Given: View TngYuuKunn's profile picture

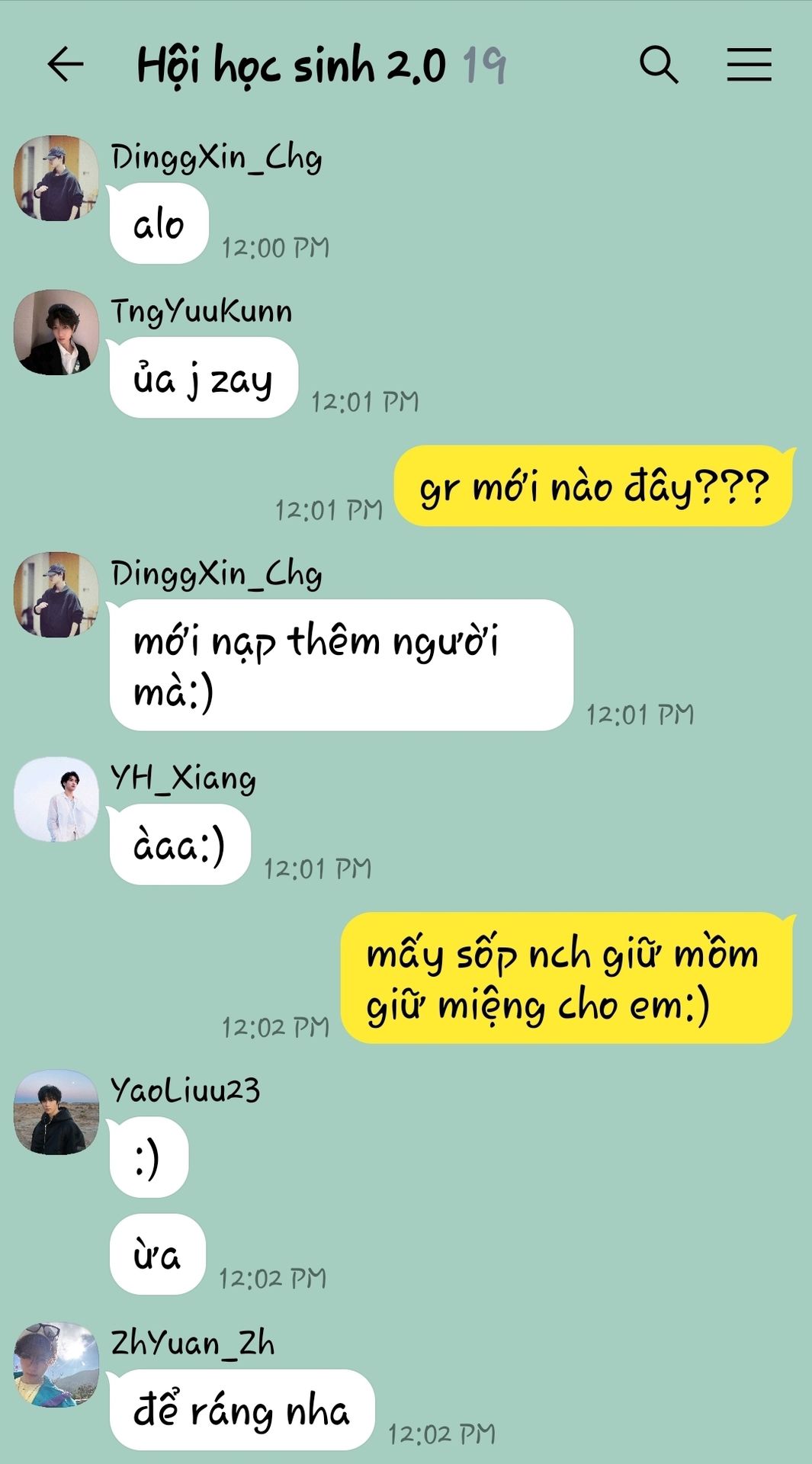Looking at the screenshot, I should pos(56,332).
